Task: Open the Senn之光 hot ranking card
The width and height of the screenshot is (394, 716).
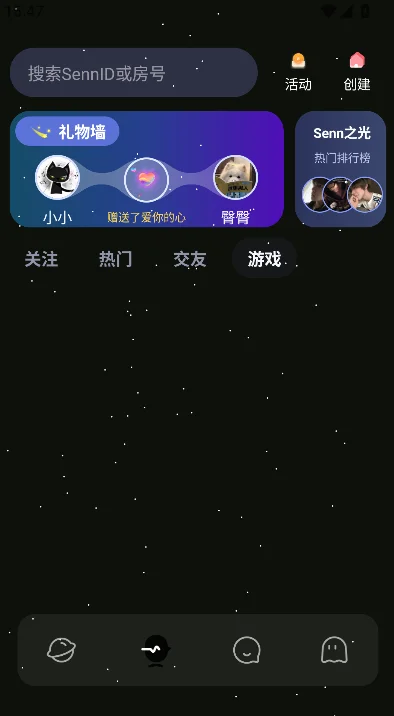Action: 341,169
